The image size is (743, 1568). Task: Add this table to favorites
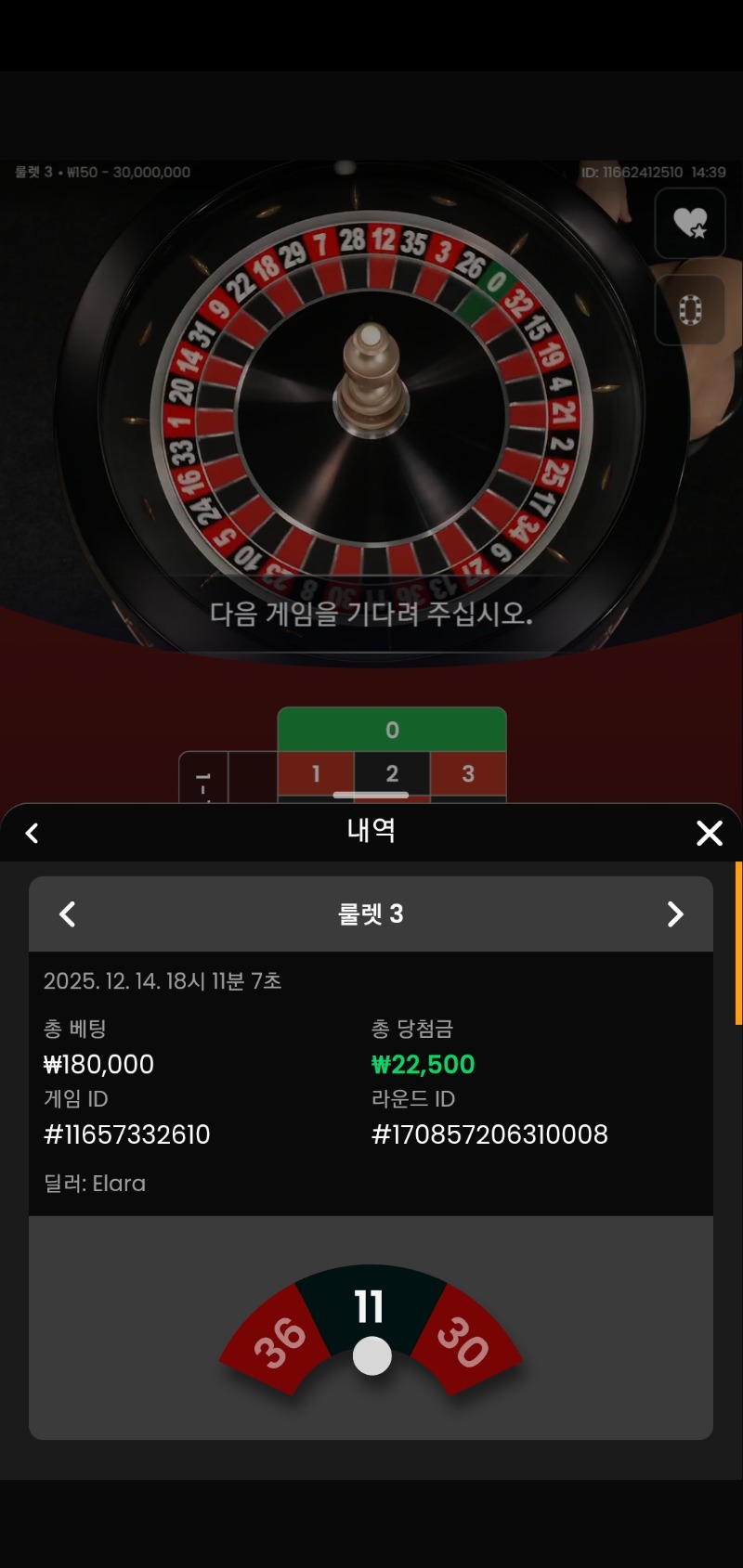pos(690,223)
